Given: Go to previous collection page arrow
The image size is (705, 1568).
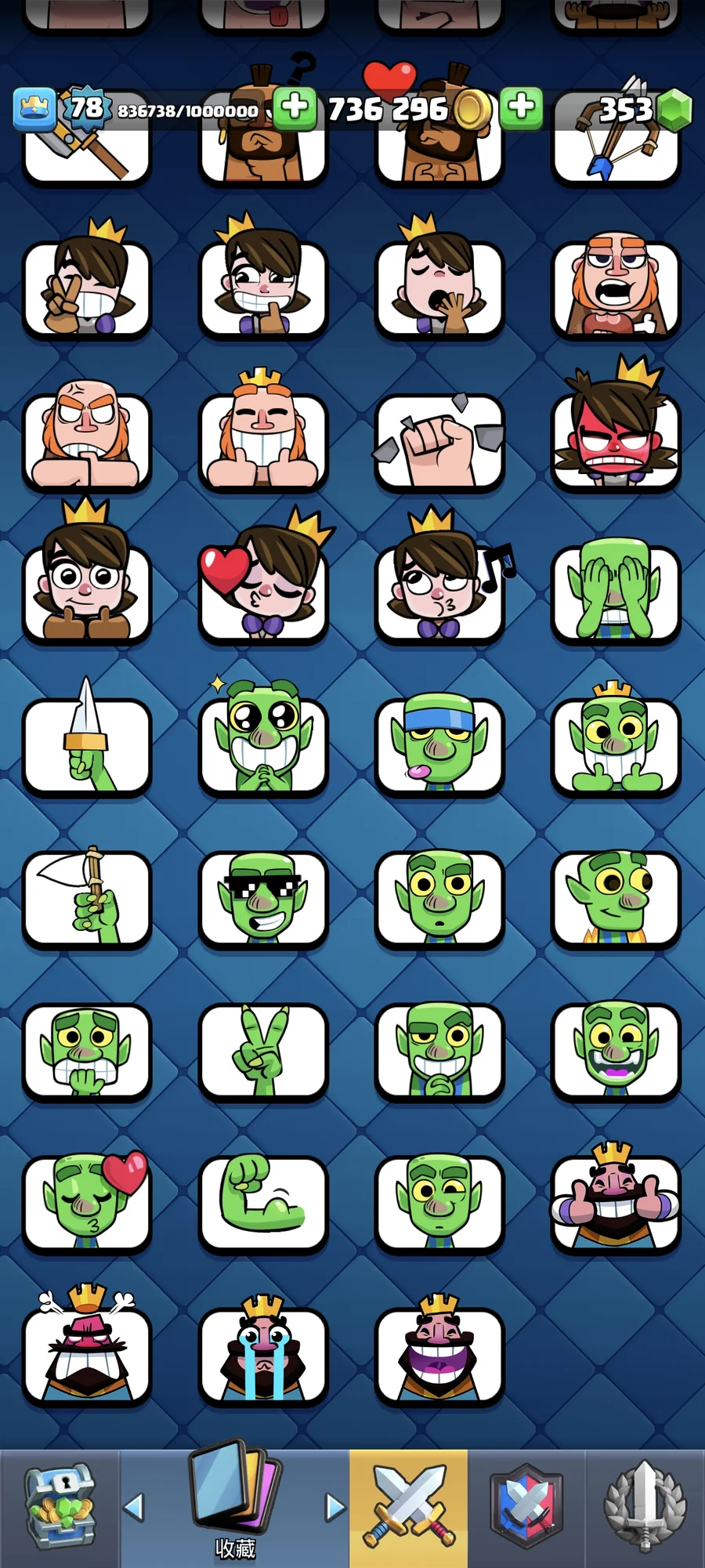Looking at the screenshot, I should [x=135, y=1506].
